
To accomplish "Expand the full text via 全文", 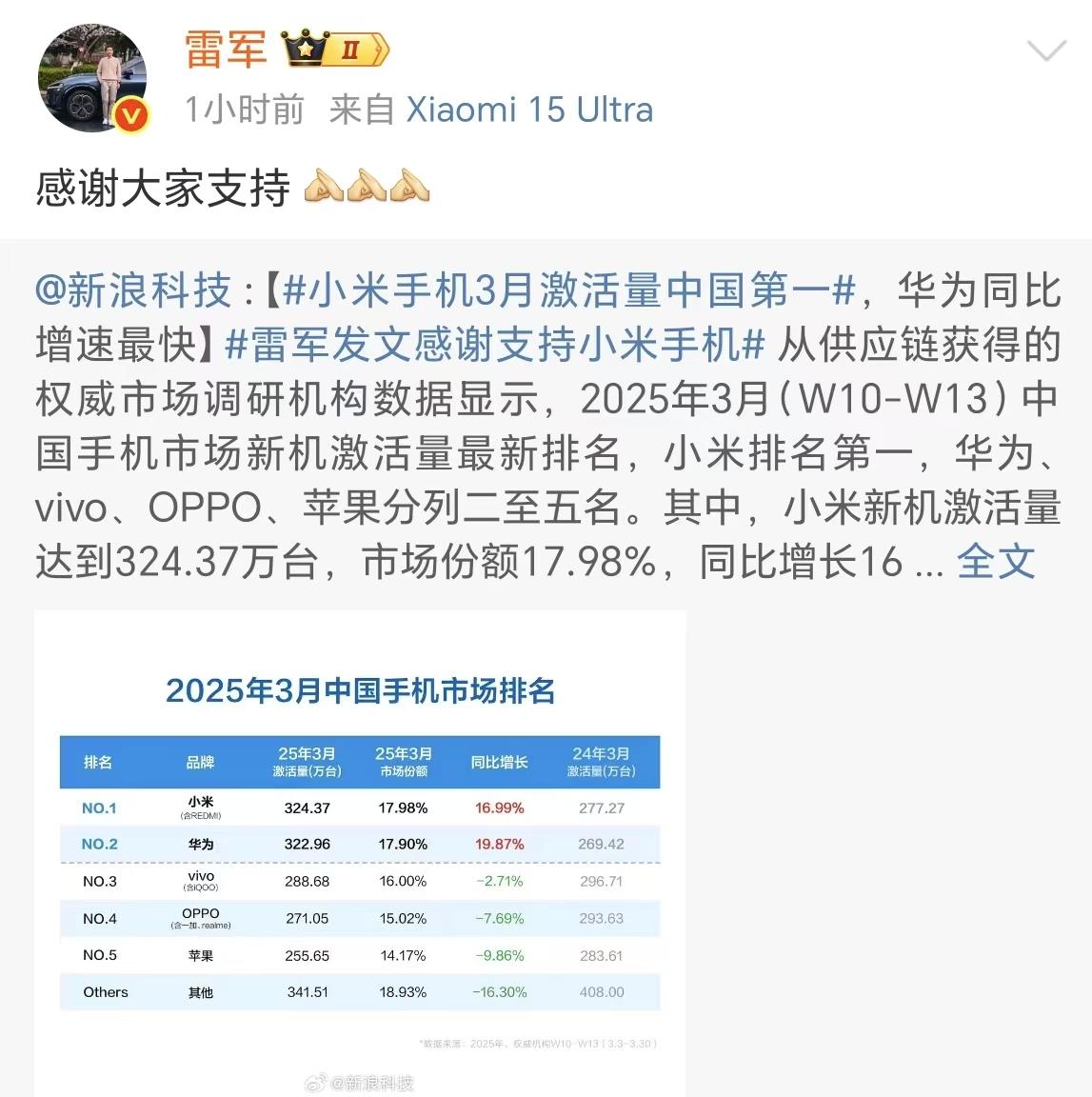I will coord(996,562).
